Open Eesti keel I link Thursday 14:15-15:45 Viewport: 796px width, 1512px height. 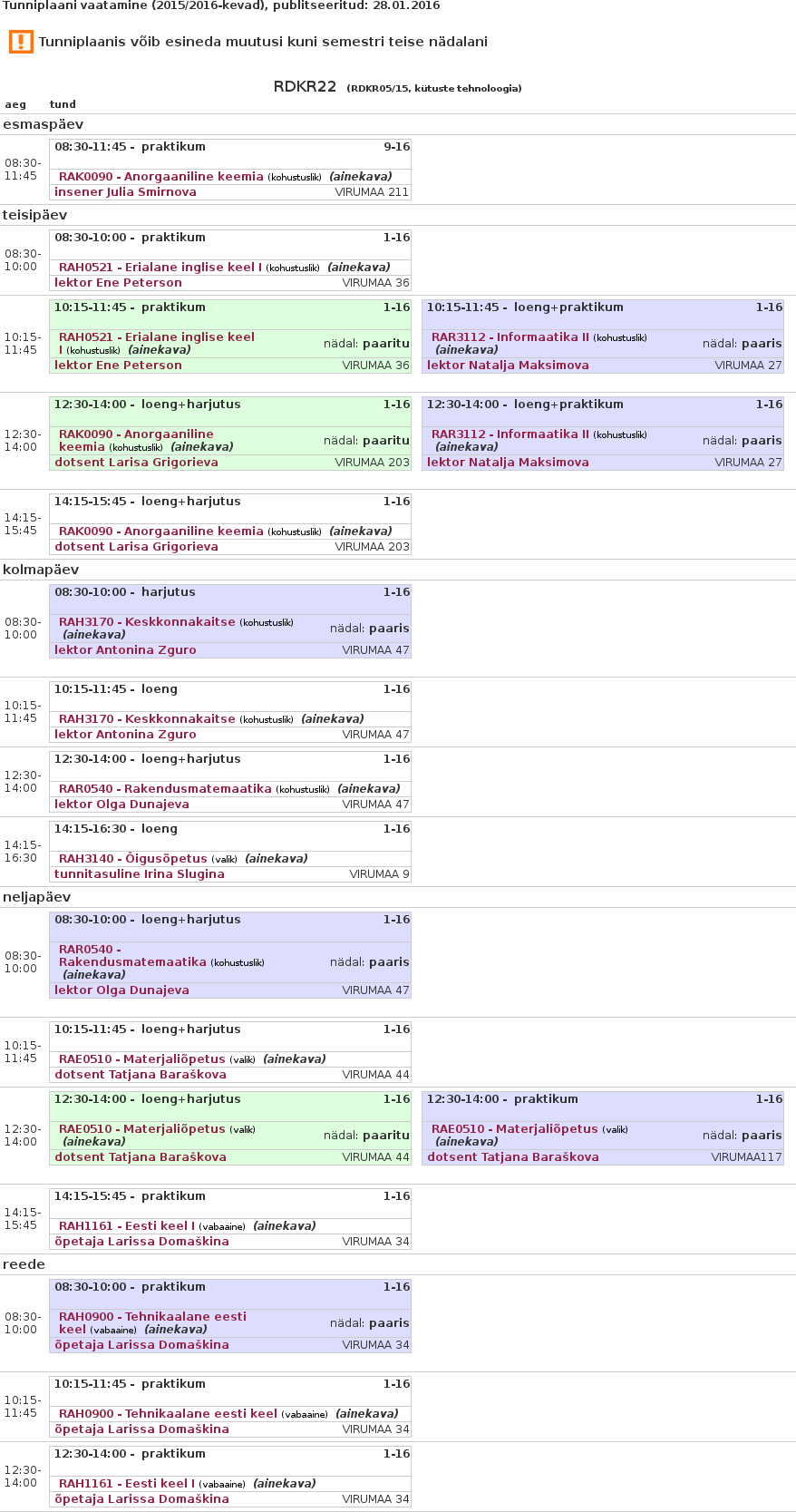126,1226
